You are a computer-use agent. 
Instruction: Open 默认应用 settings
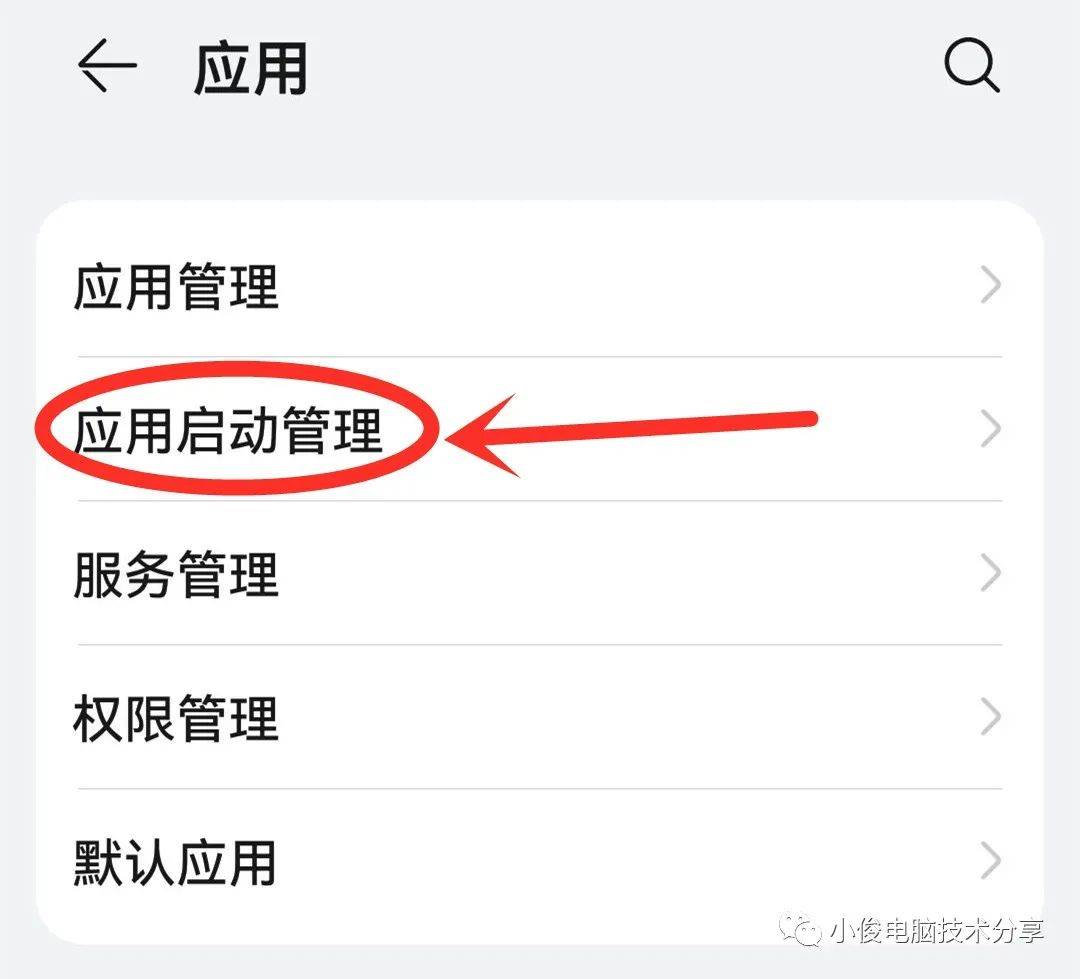click(540, 862)
